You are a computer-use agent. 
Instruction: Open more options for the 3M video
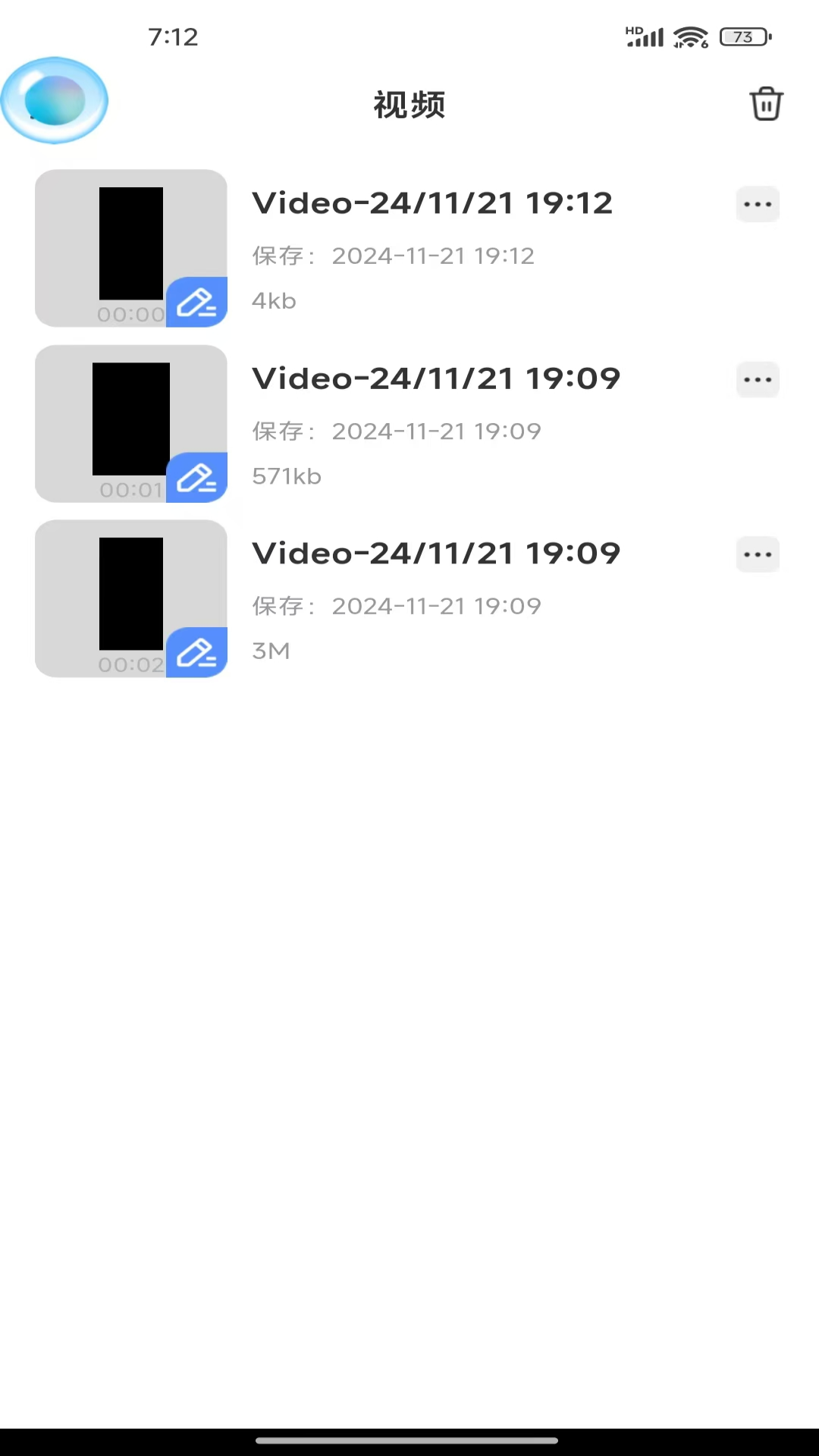(758, 555)
